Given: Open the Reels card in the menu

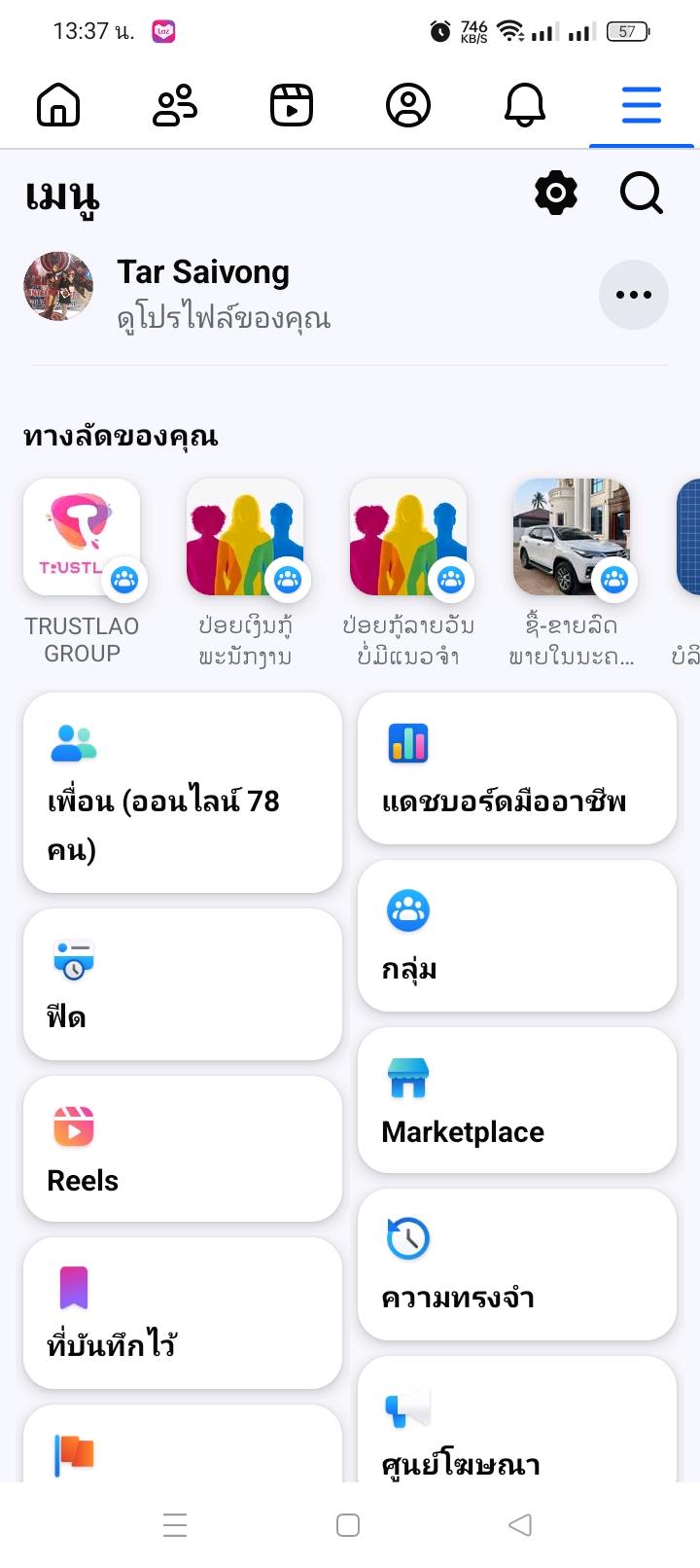Looking at the screenshot, I should pyautogui.click(x=183, y=1149).
